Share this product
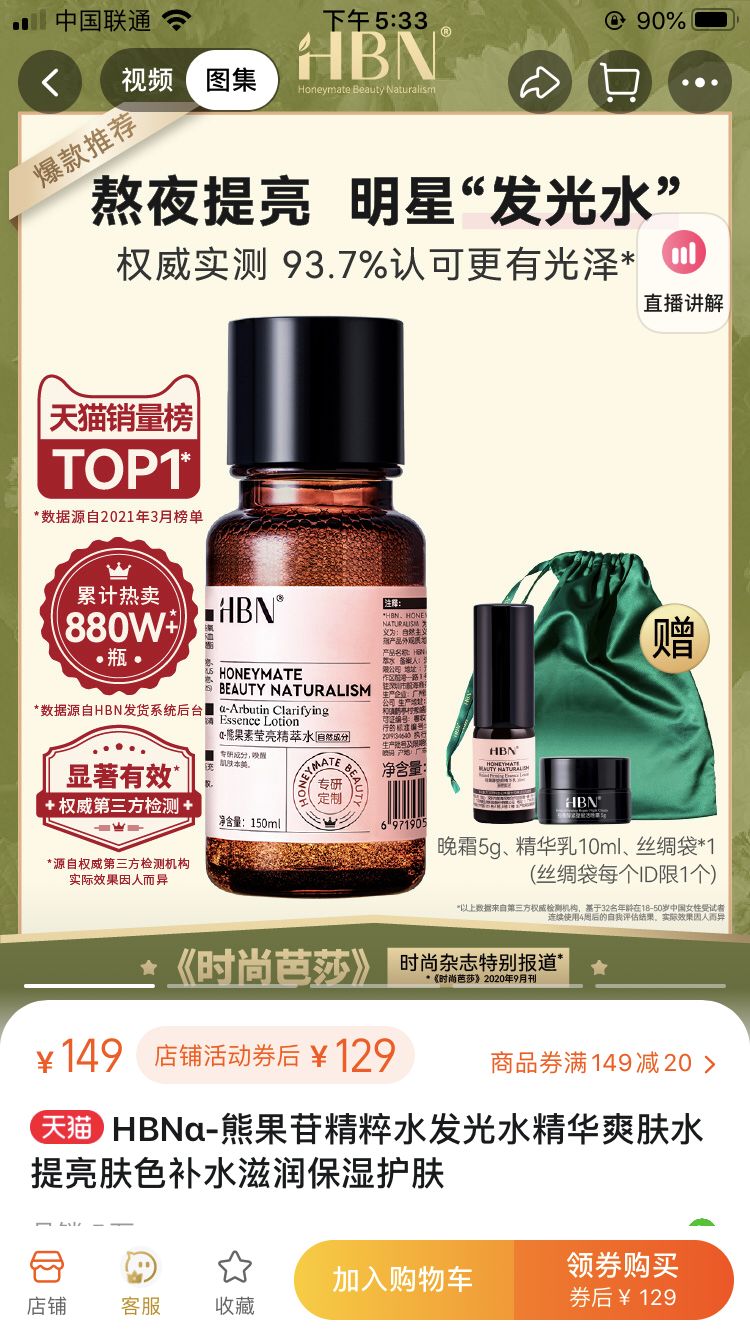The width and height of the screenshot is (750, 1334). coord(540,82)
